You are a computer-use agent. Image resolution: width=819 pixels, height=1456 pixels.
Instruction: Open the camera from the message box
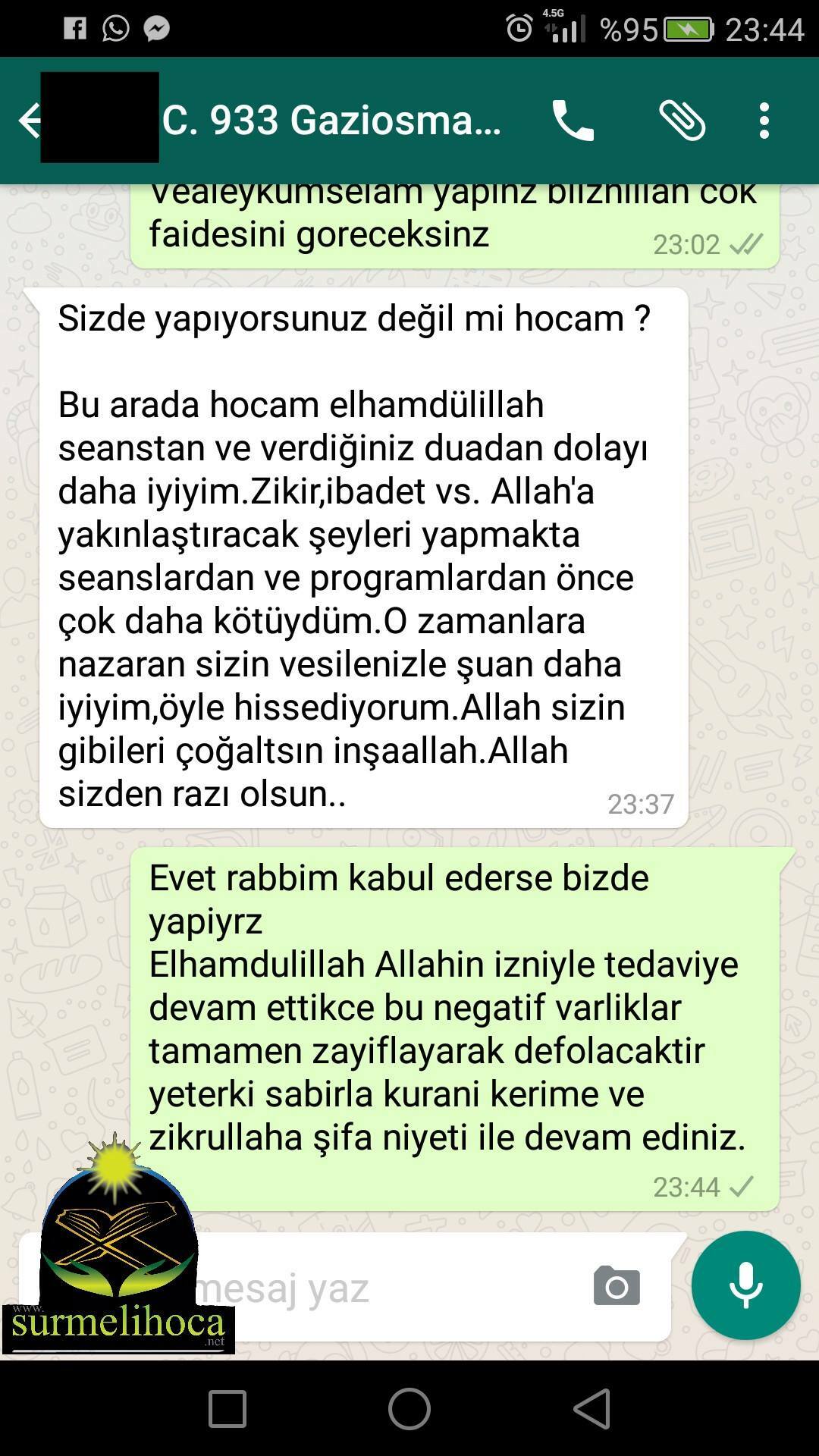pos(616,1286)
